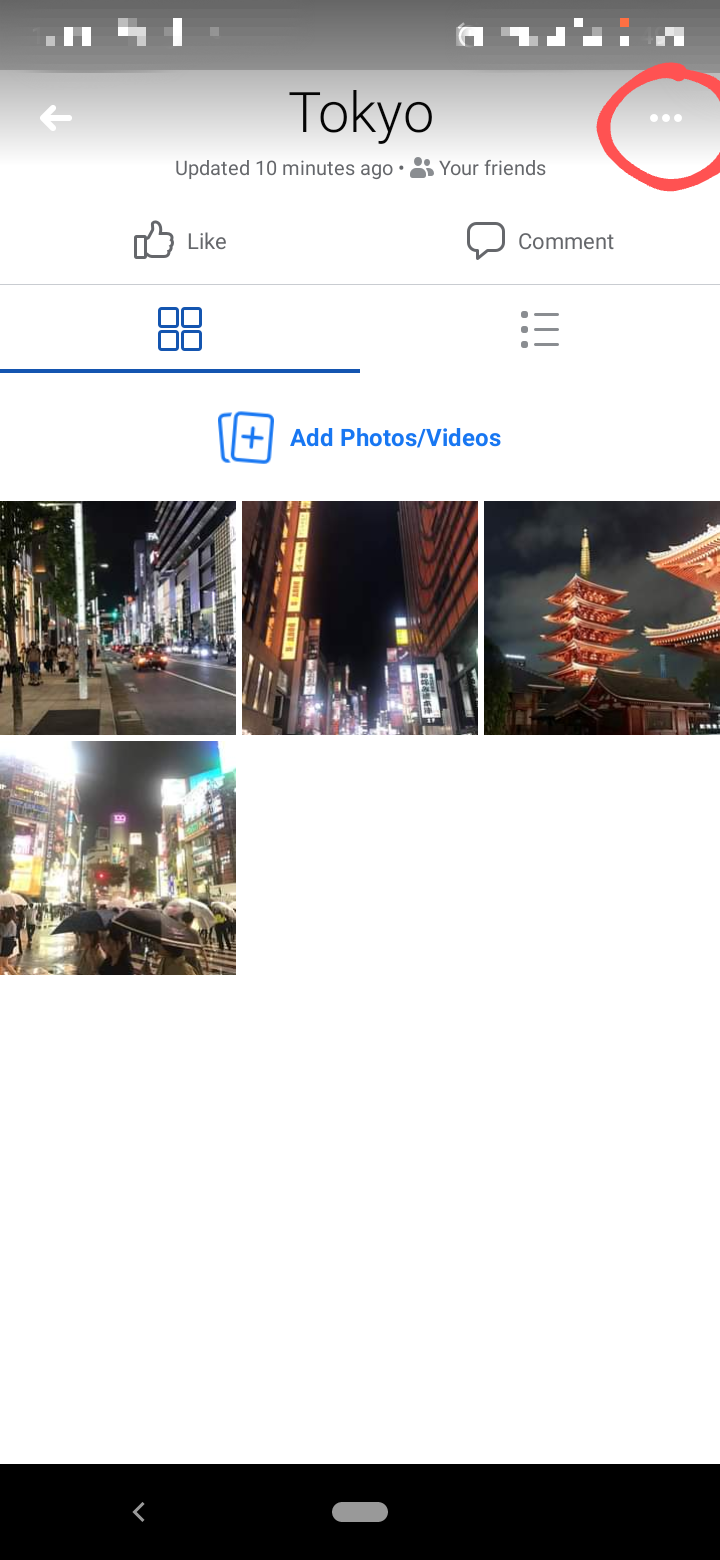Go back using the header arrow
This screenshot has height=1560, width=720.
point(56,119)
